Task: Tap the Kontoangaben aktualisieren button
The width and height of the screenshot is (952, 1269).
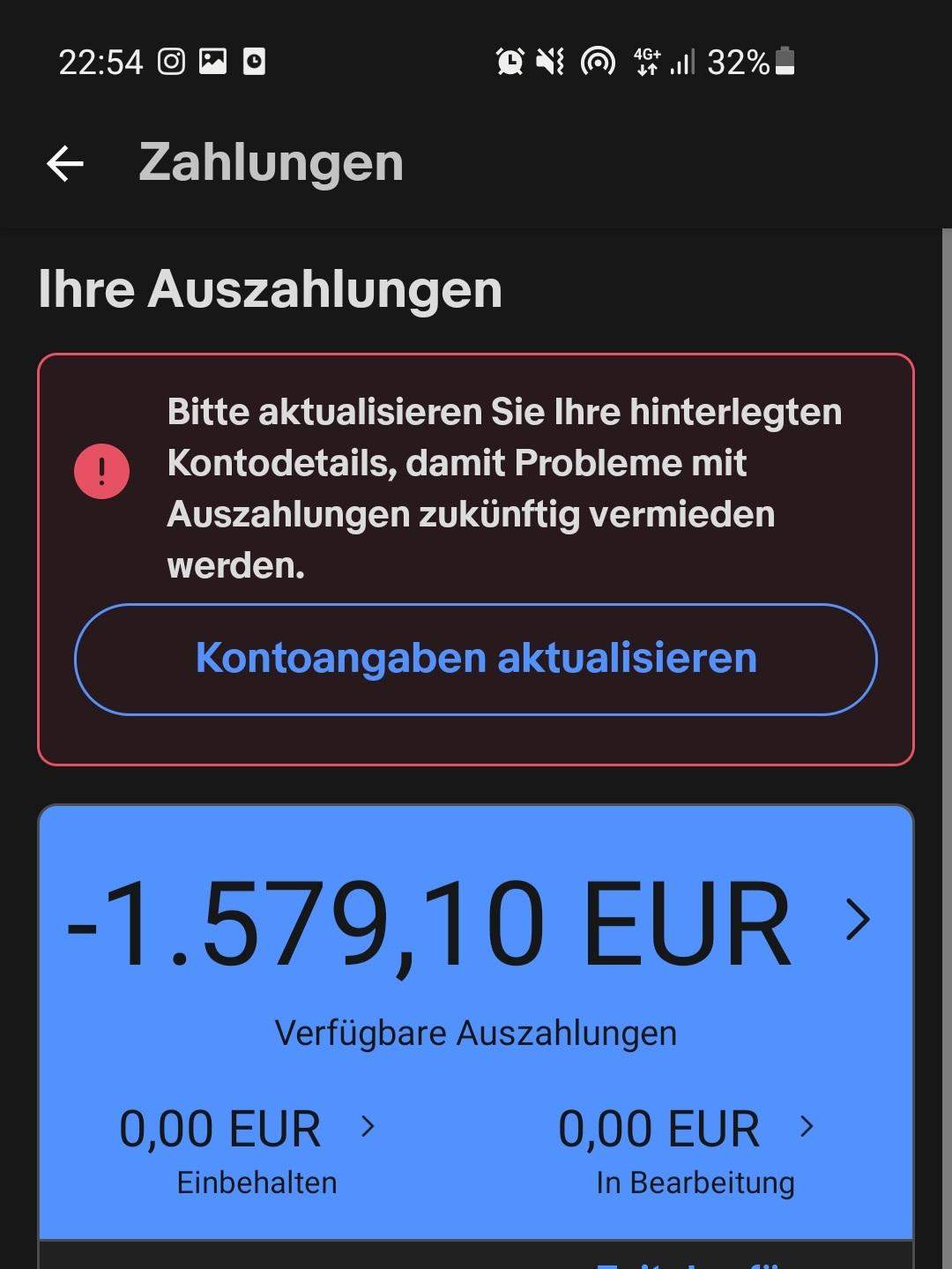Action: pyautogui.click(x=476, y=659)
